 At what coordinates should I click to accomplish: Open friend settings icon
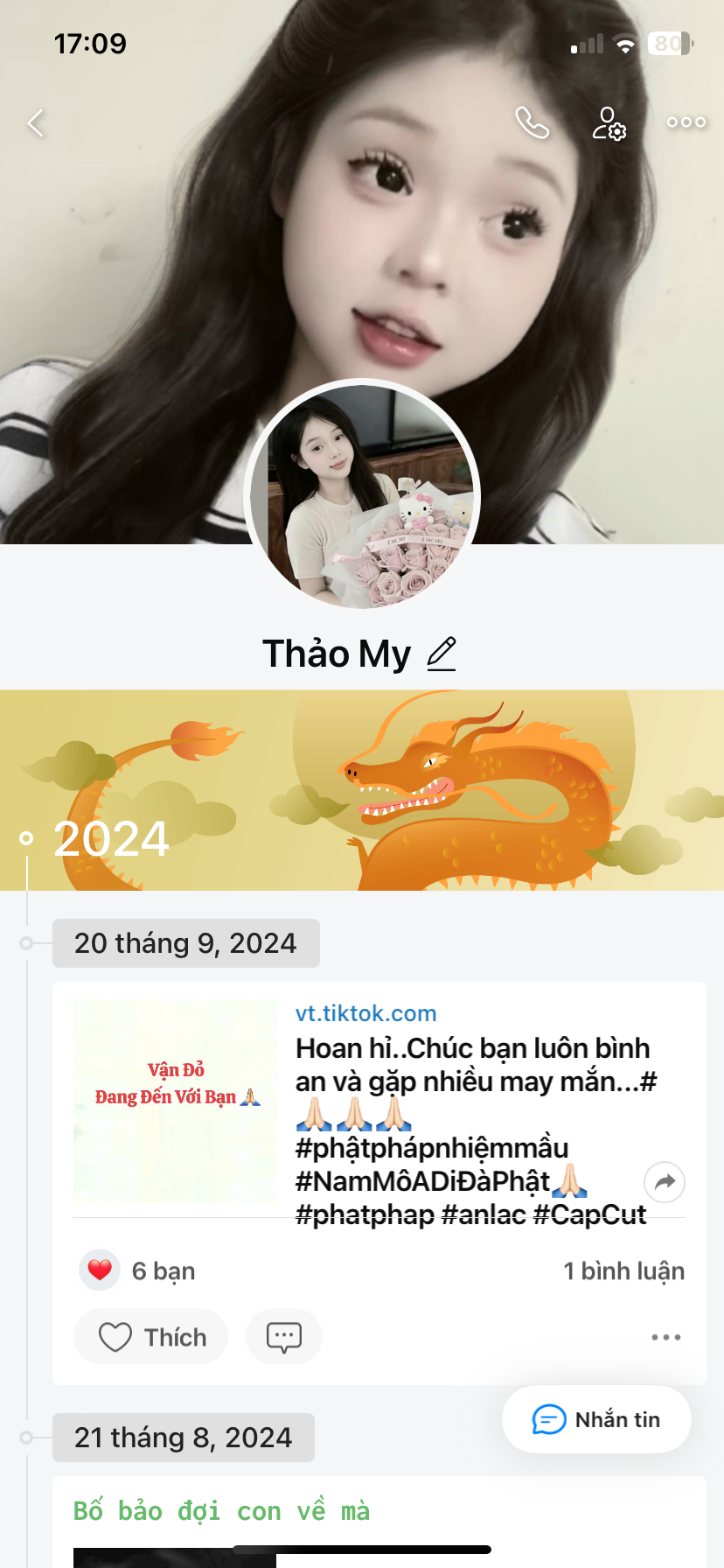click(609, 123)
